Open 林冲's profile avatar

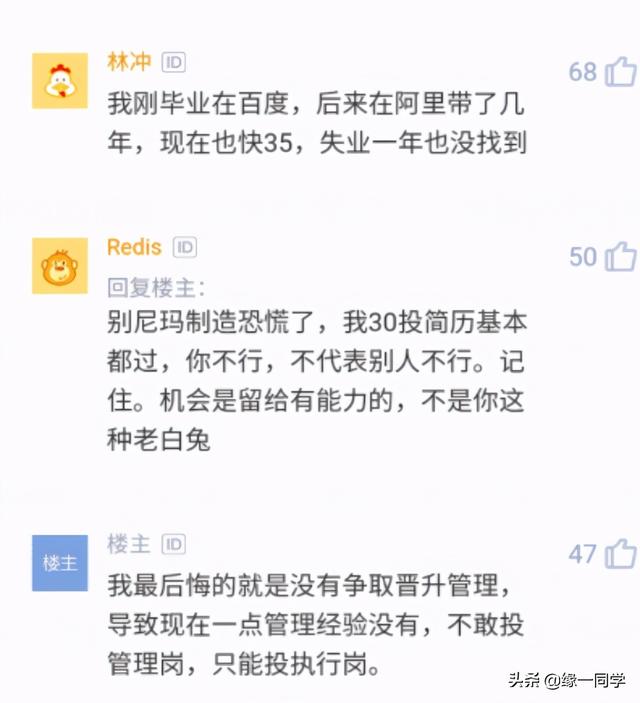[60, 81]
